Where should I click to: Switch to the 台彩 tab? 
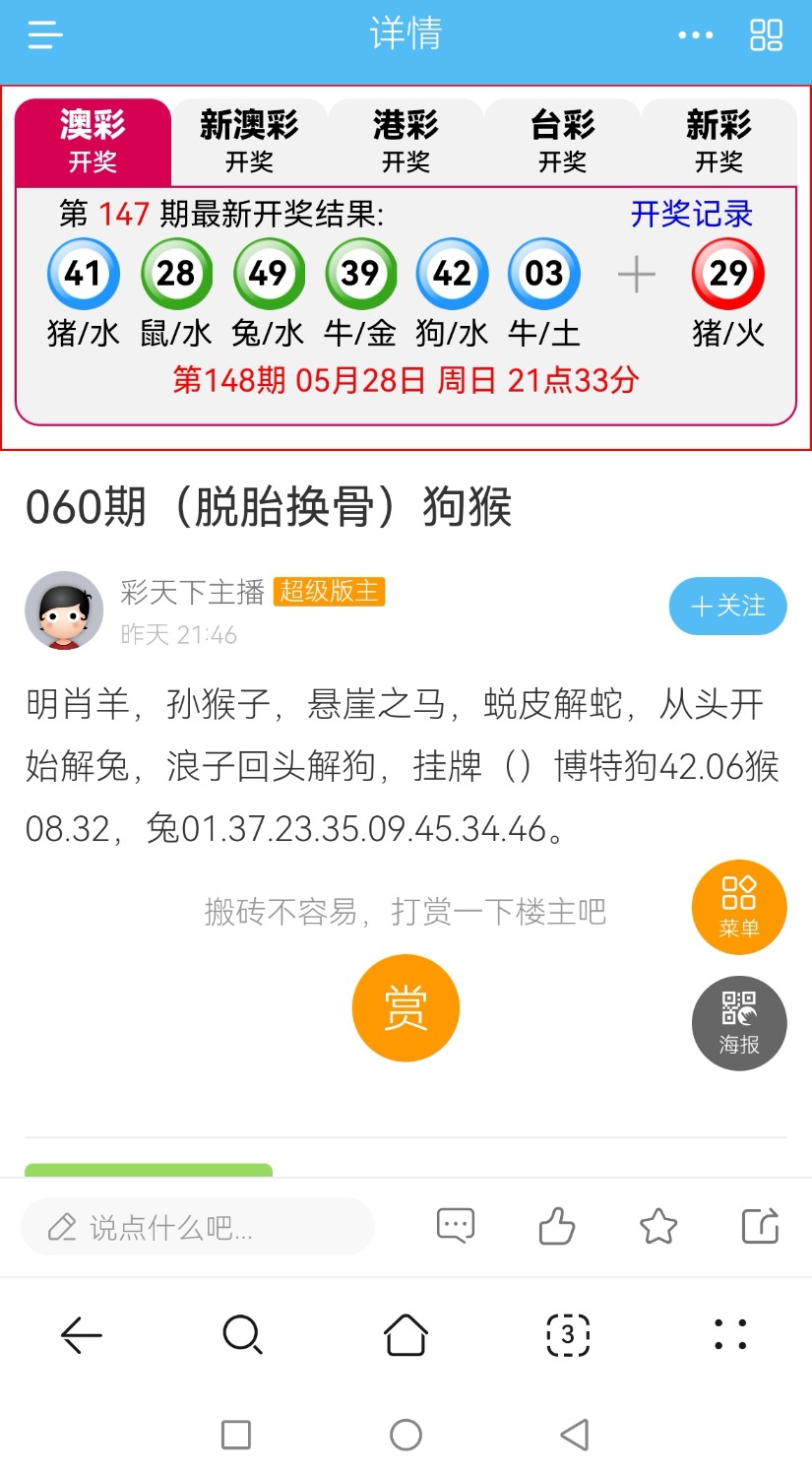coord(561,140)
